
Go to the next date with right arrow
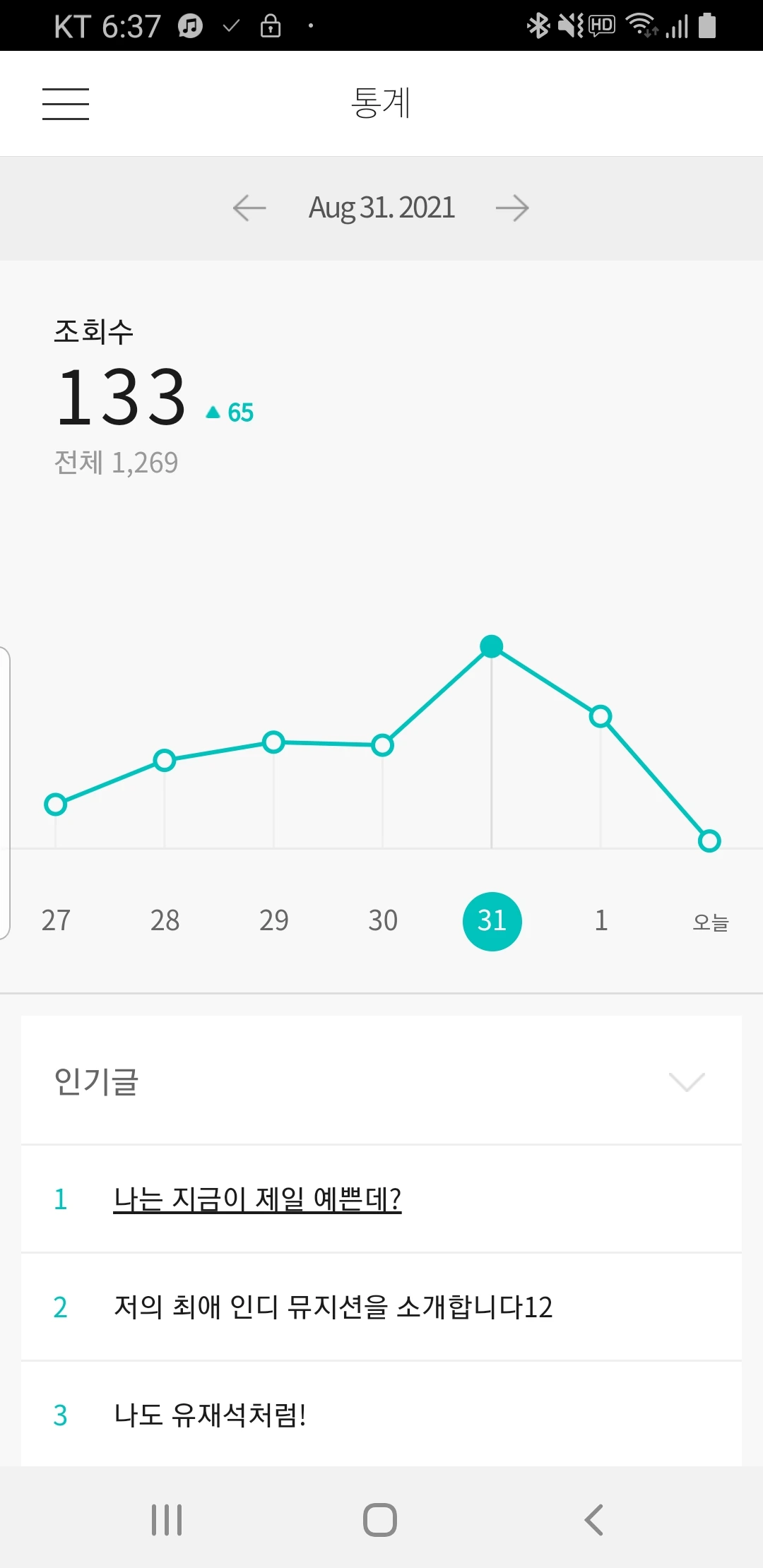click(512, 208)
